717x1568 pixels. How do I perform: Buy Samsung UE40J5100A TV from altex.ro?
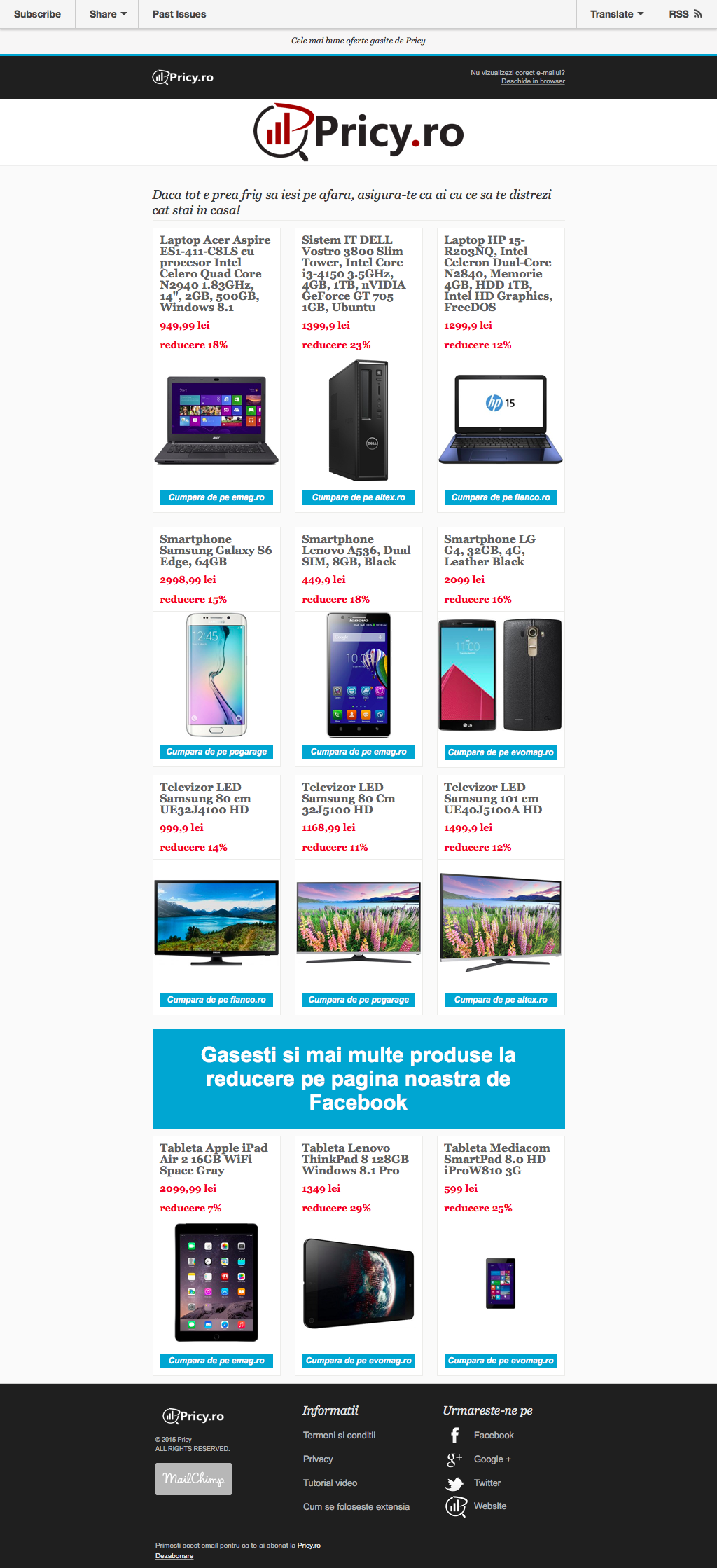tap(501, 1000)
